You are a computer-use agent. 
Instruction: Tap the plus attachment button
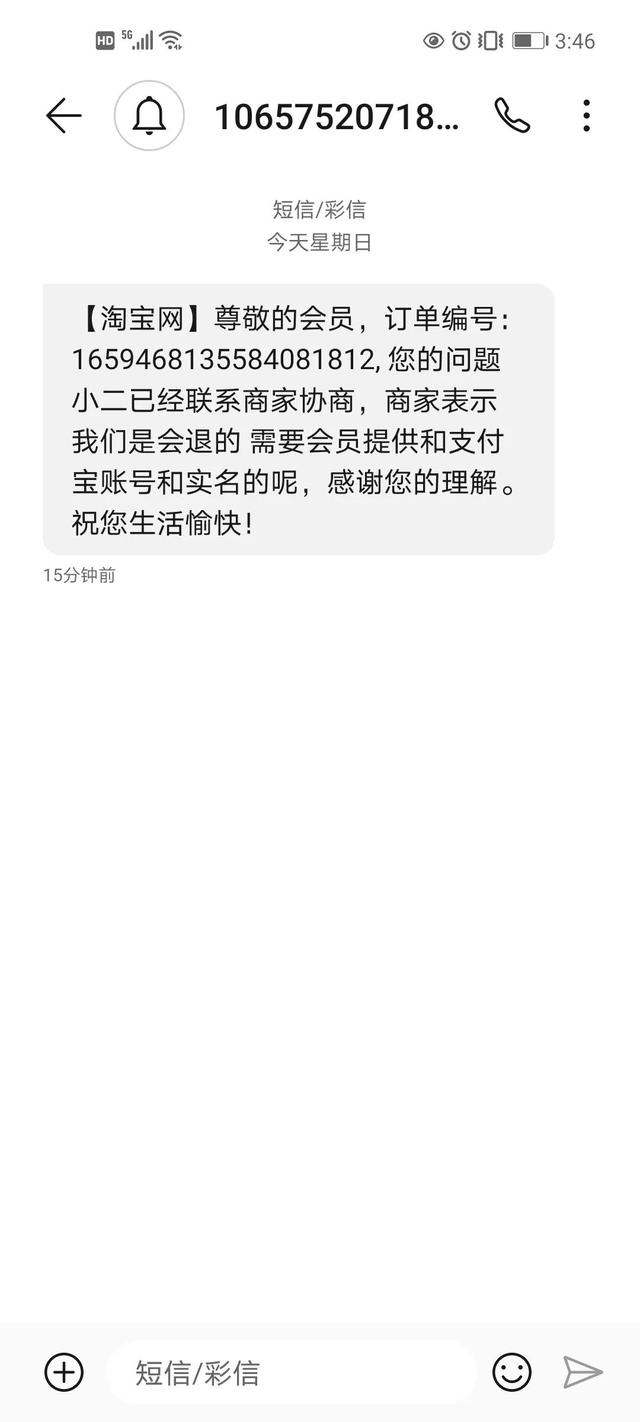point(64,1372)
